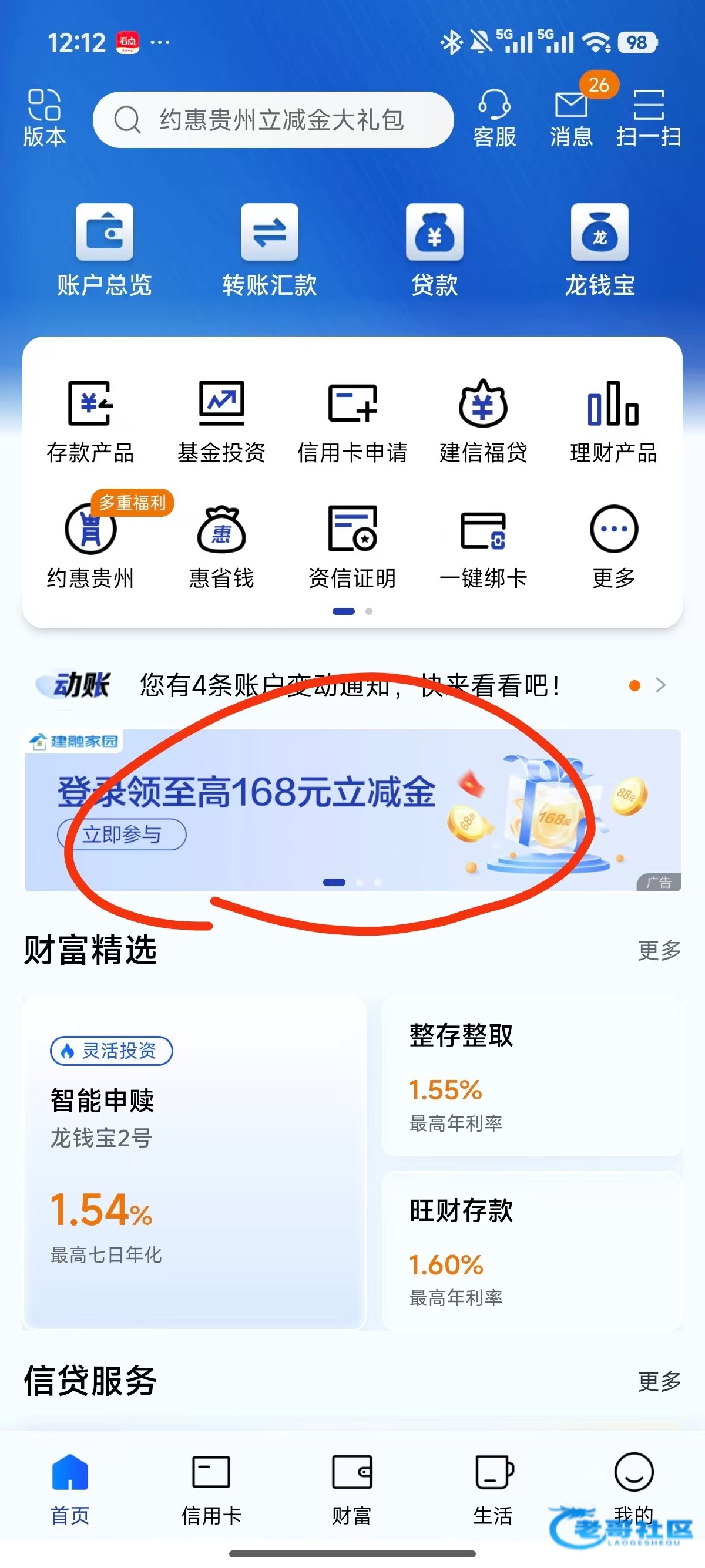Image resolution: width=705 pixels, height=1568 pixels.
Task: Start 信用卡申请 credit card application
Action: [x=352, y=421]
